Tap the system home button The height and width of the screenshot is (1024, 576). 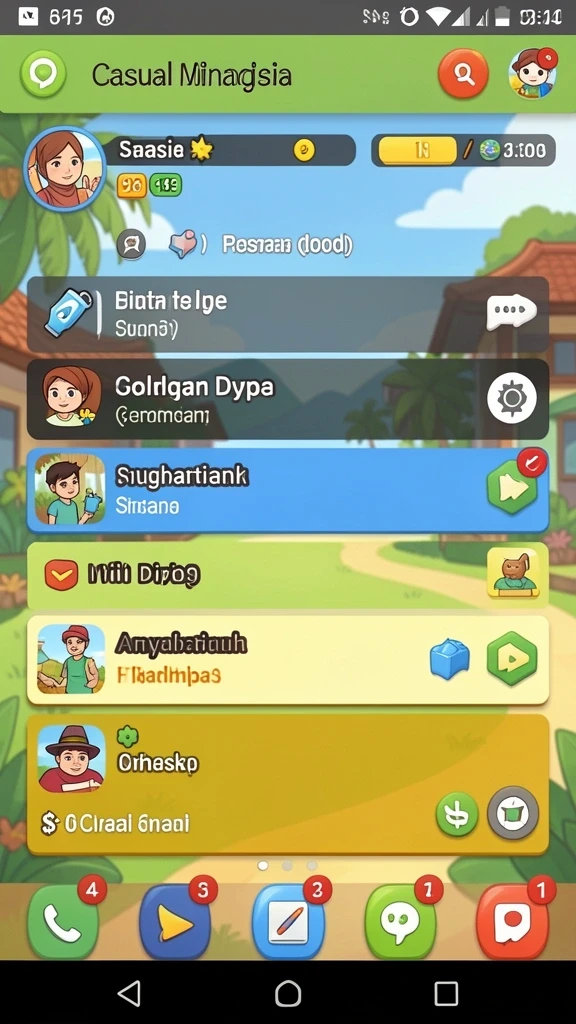click(x=288, y=993)
